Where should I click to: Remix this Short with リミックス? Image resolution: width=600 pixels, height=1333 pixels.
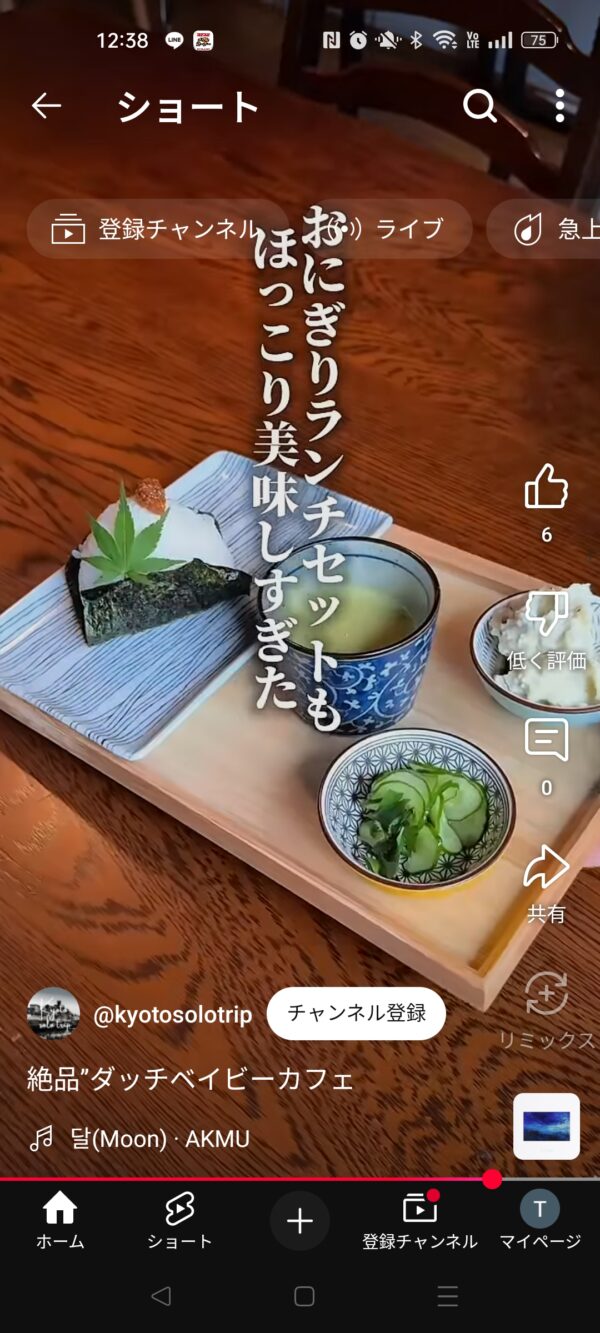[x=546, y=995]
